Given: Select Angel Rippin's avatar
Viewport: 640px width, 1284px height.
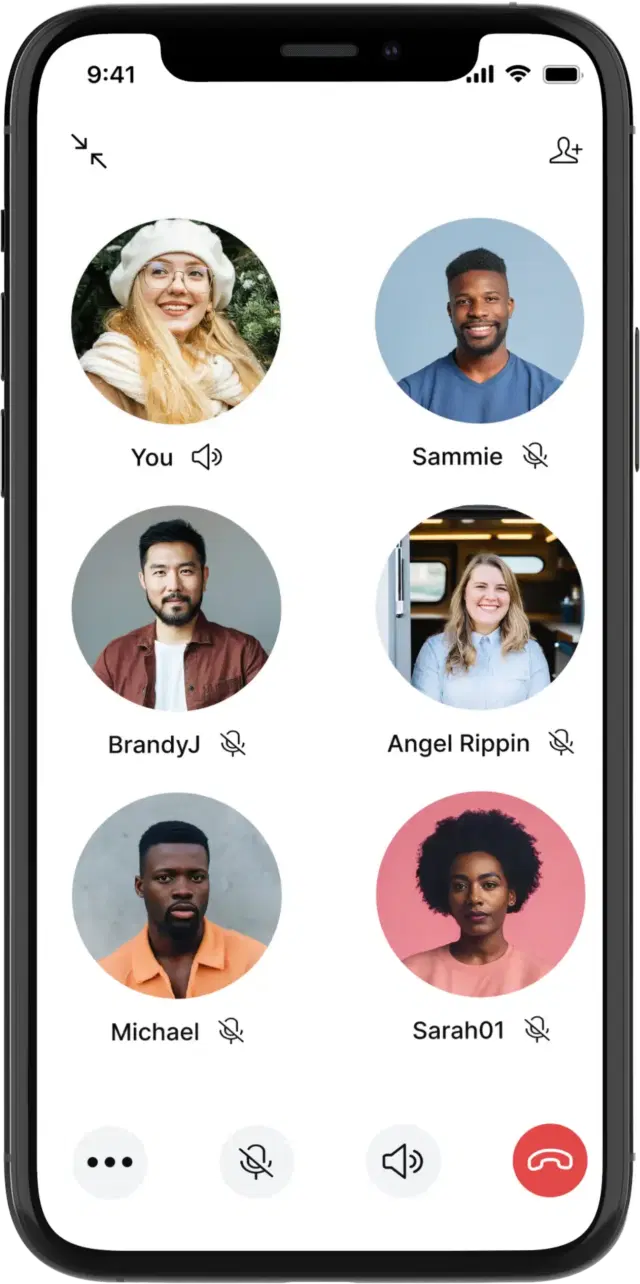Looking at the screenshot, I should click(480, 608).
